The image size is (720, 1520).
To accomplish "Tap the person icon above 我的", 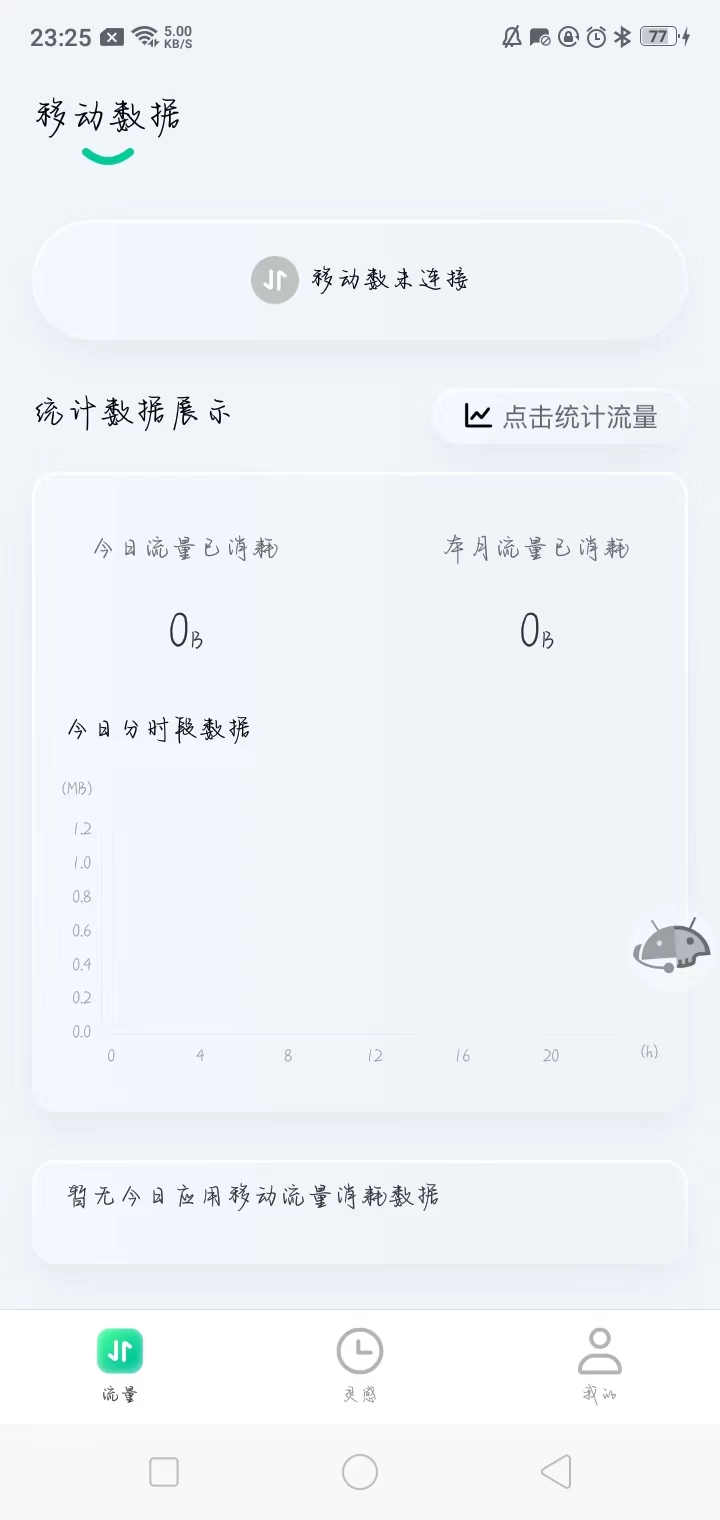I will 598,1350.
